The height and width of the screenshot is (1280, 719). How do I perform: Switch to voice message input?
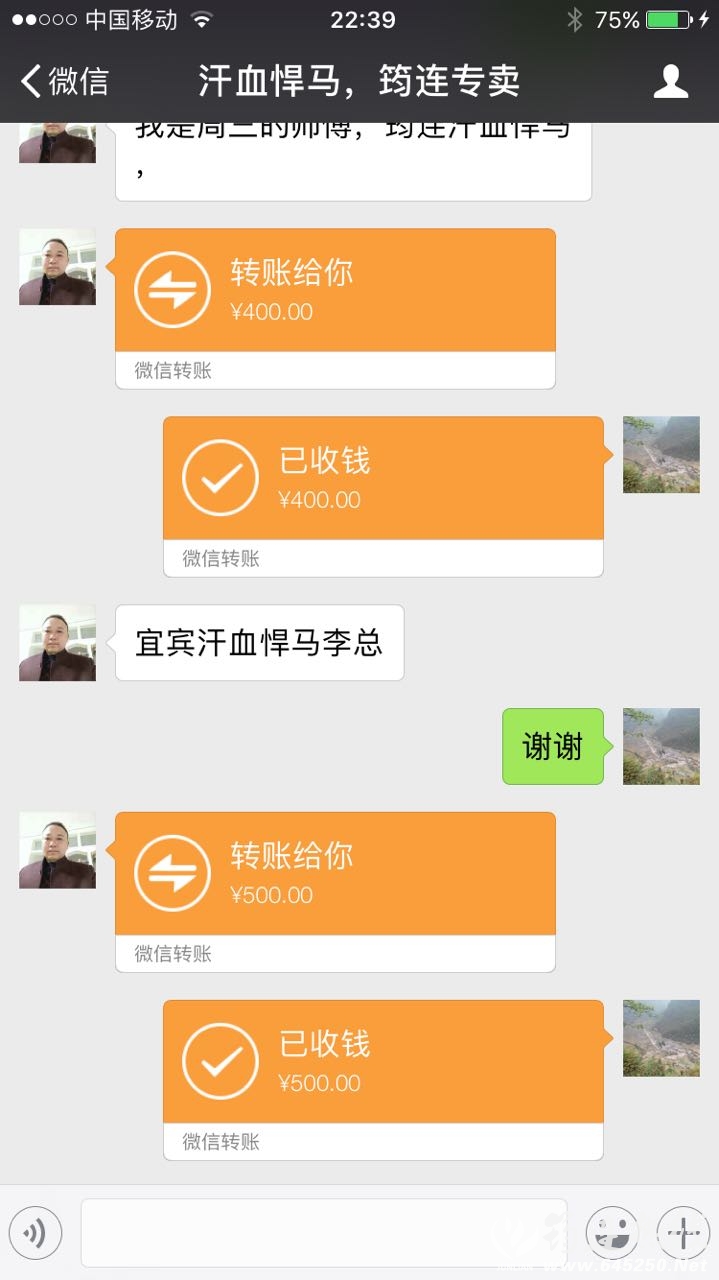coord(36,1233)
